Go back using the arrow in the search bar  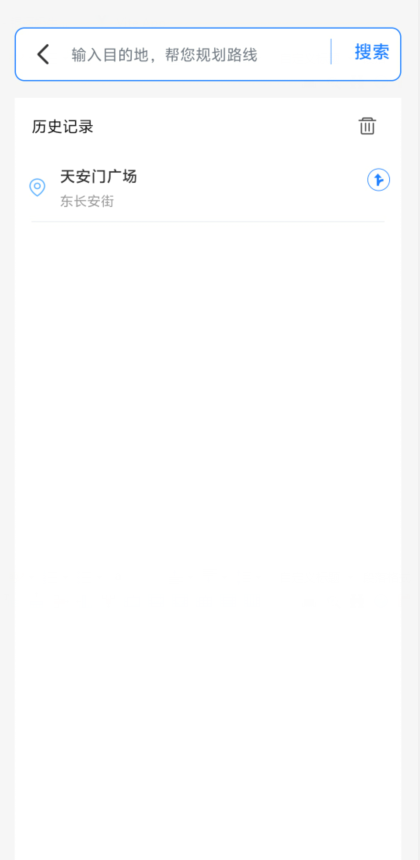[43, 54]
